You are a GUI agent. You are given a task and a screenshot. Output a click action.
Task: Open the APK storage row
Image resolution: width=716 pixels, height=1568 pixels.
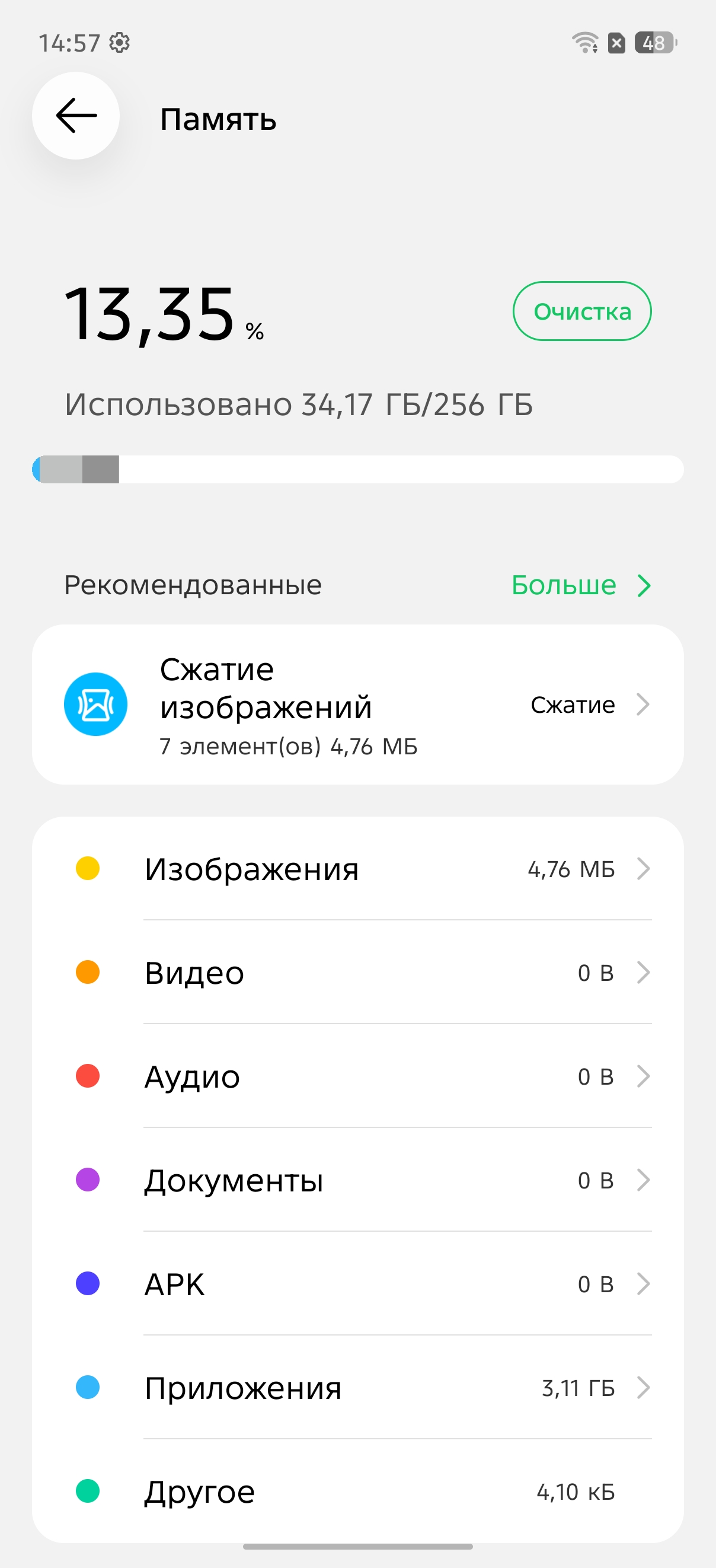pyautogui.click(x=357, y=1284)
